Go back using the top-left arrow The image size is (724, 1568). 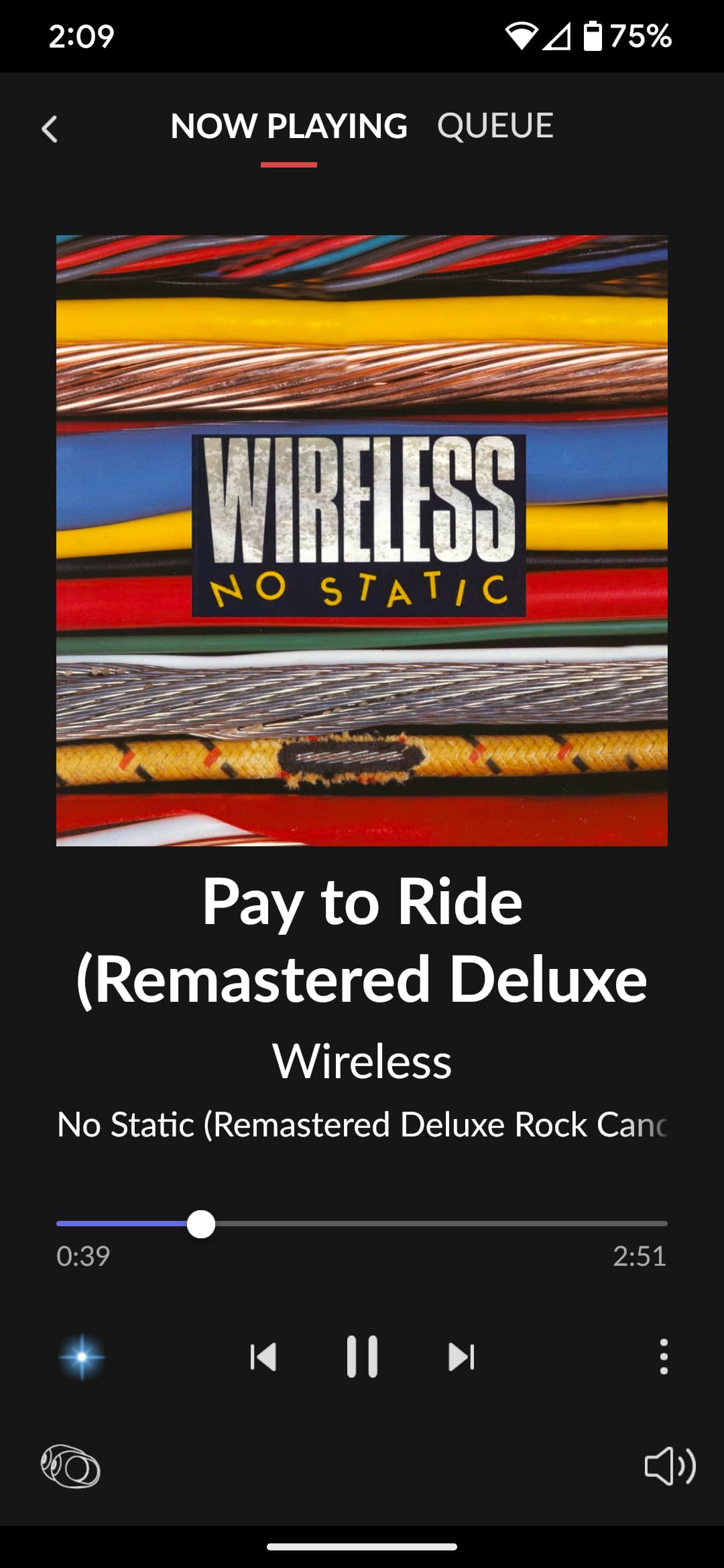50,129
